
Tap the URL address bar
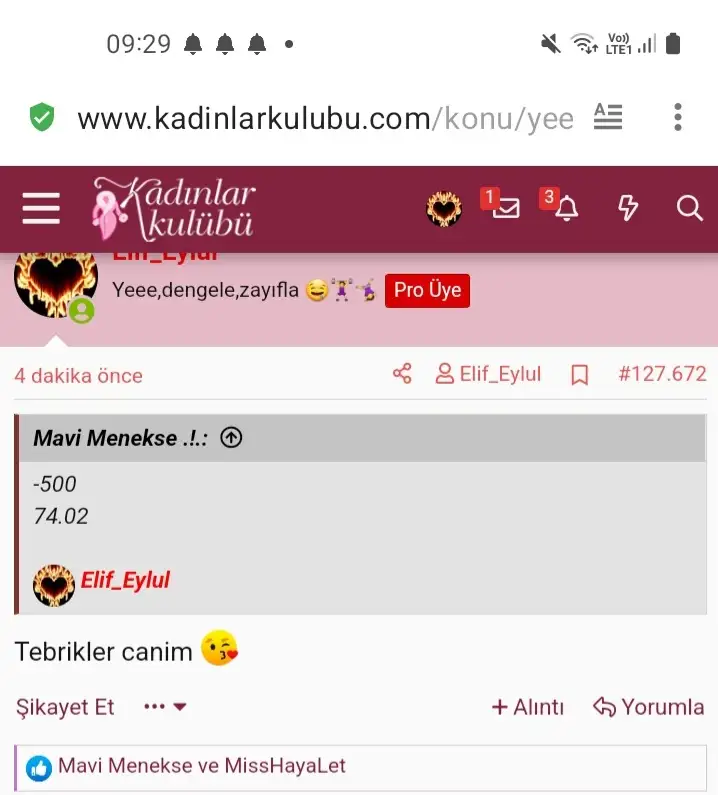[325, 119]
